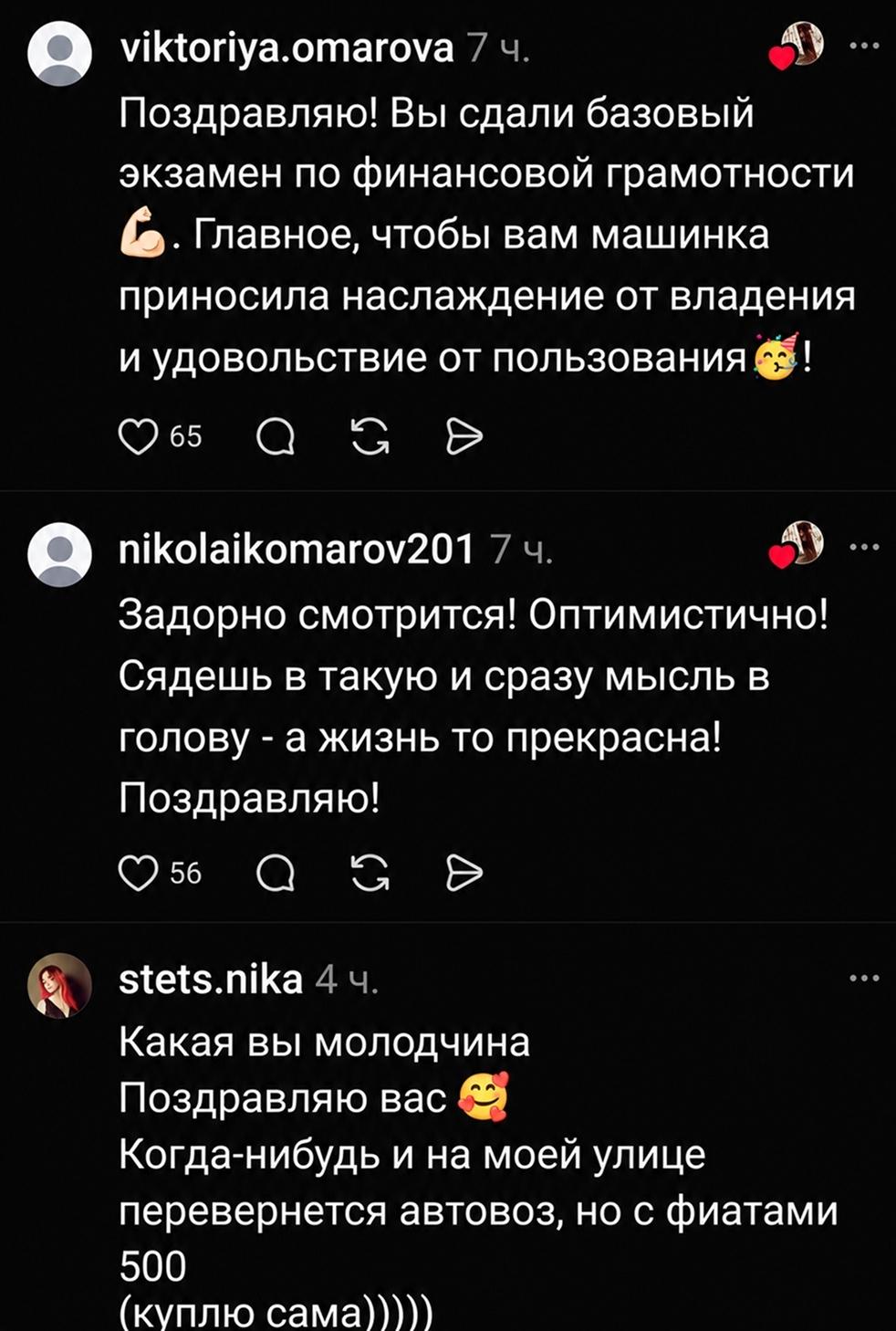The height and width of the screenshot is (1331, 896).
Task: Like nikolaikomarov201's comment
Action: [139, 874]
